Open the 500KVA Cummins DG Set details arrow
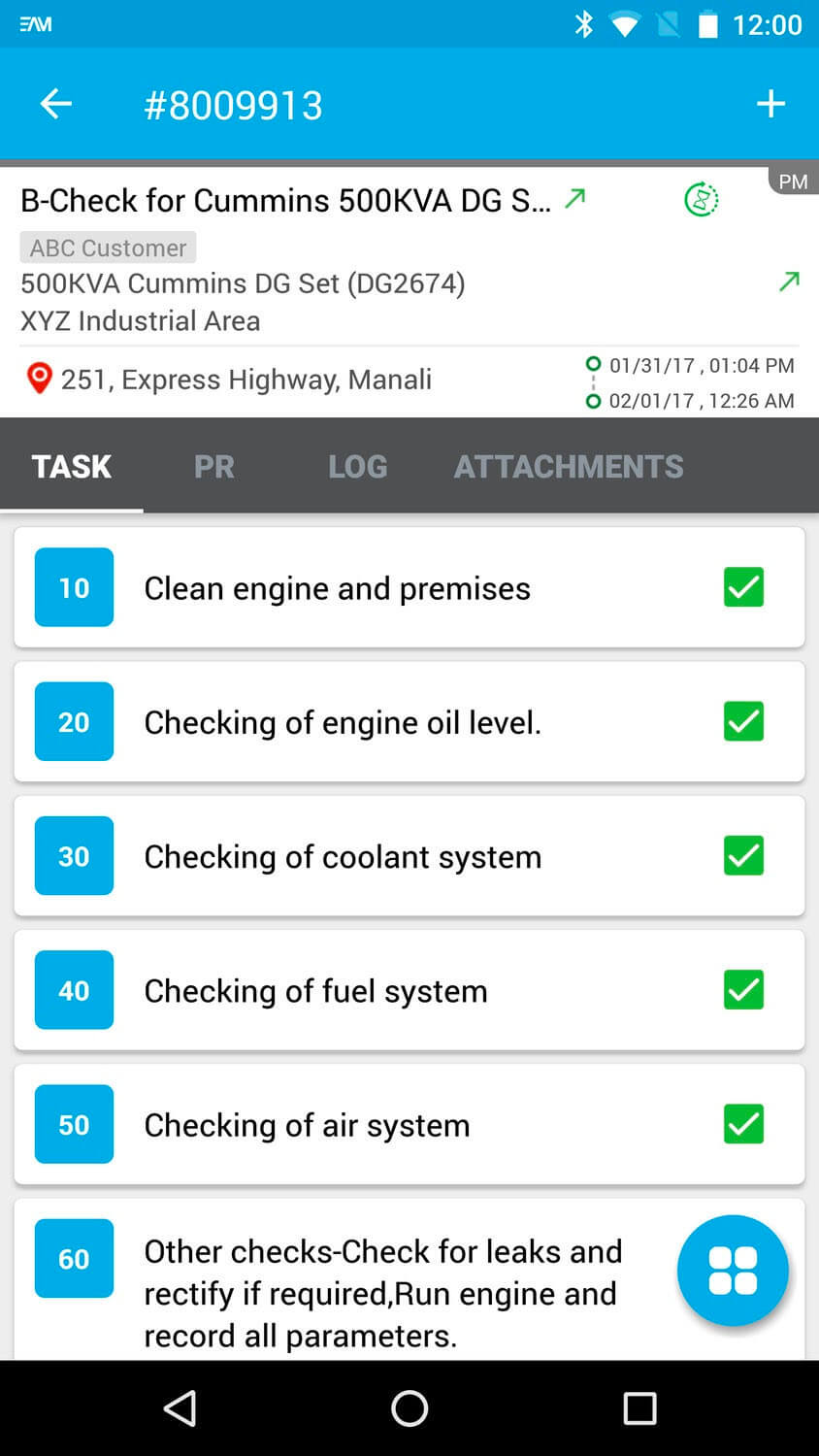 coord(789,281)
